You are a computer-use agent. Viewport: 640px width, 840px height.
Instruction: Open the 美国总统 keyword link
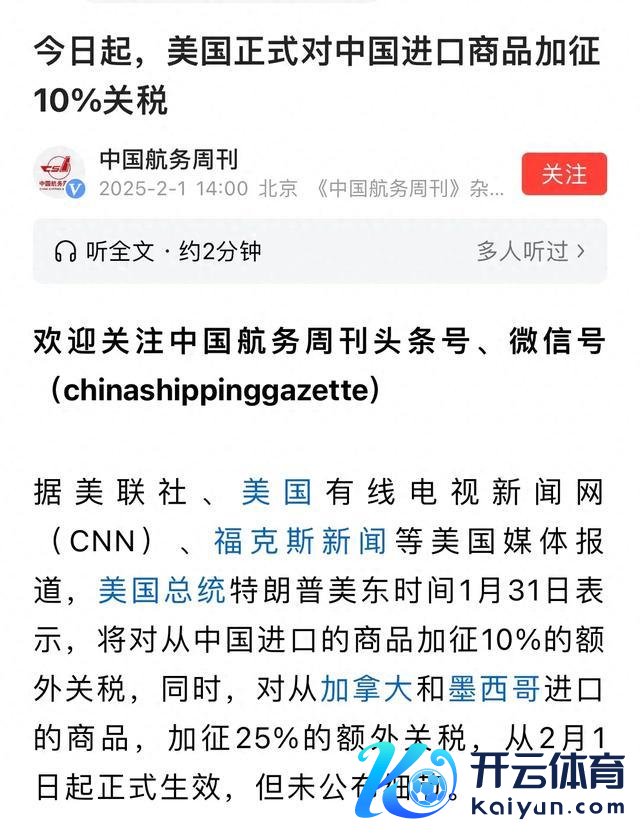(x=162, y=590)
